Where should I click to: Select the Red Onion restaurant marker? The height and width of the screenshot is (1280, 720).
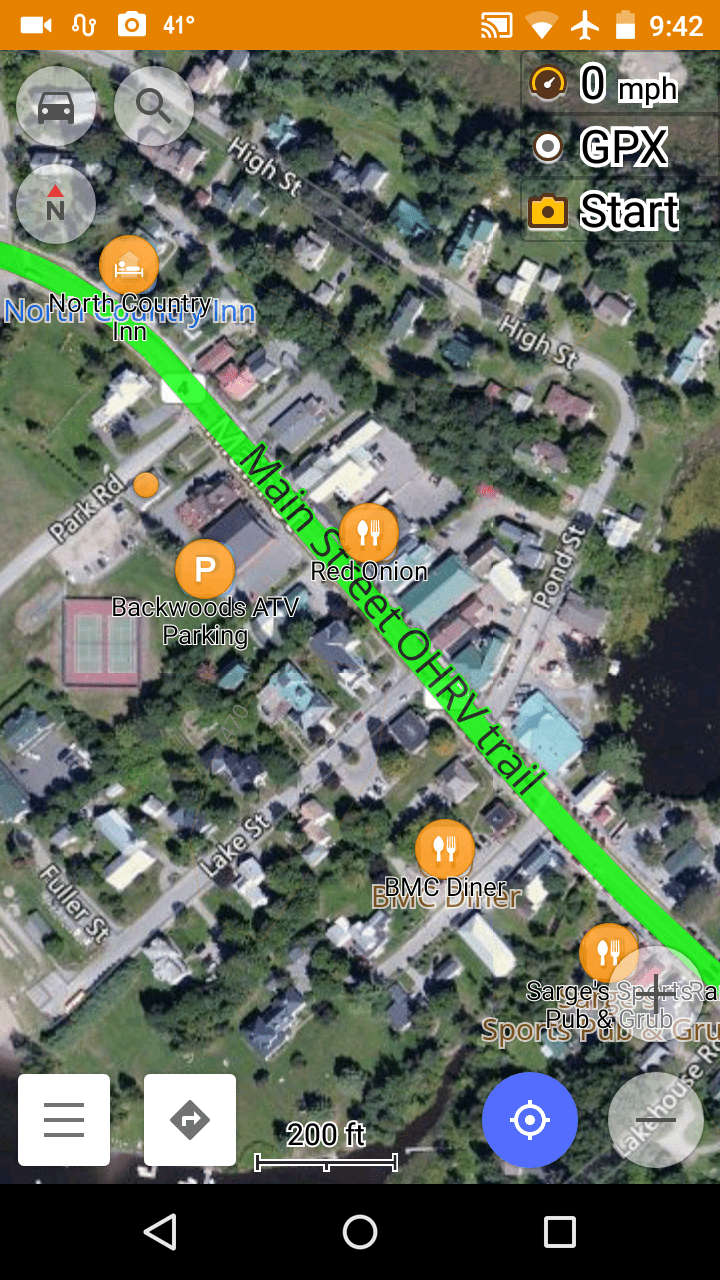pyautogui.click(x=369, y=533)
